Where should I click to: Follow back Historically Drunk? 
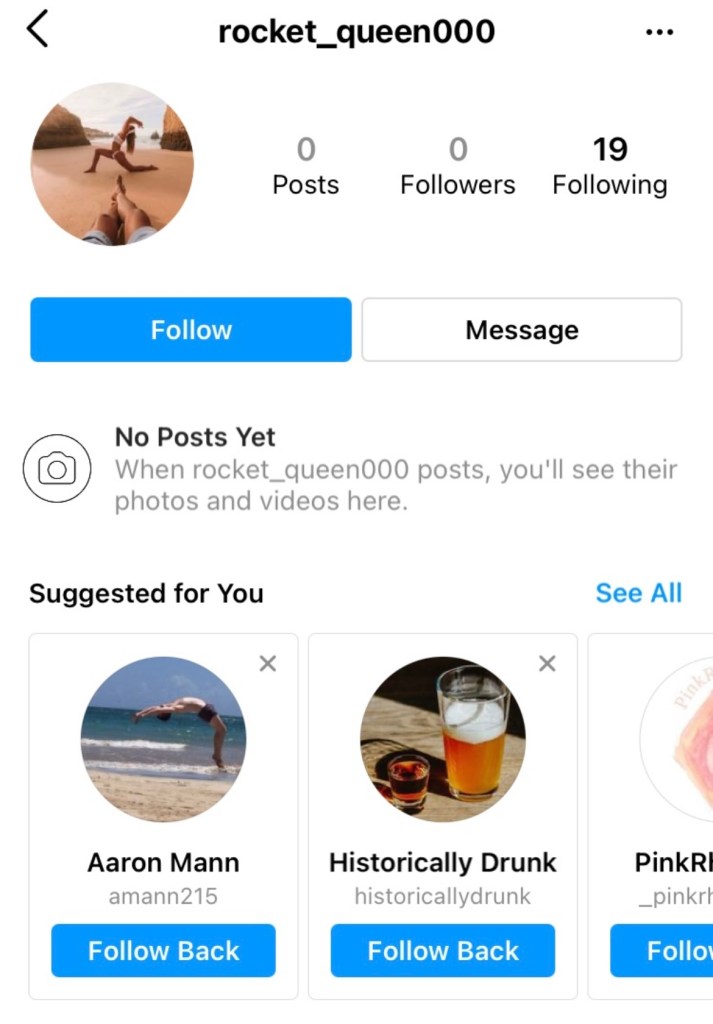(x=443, y=950)
